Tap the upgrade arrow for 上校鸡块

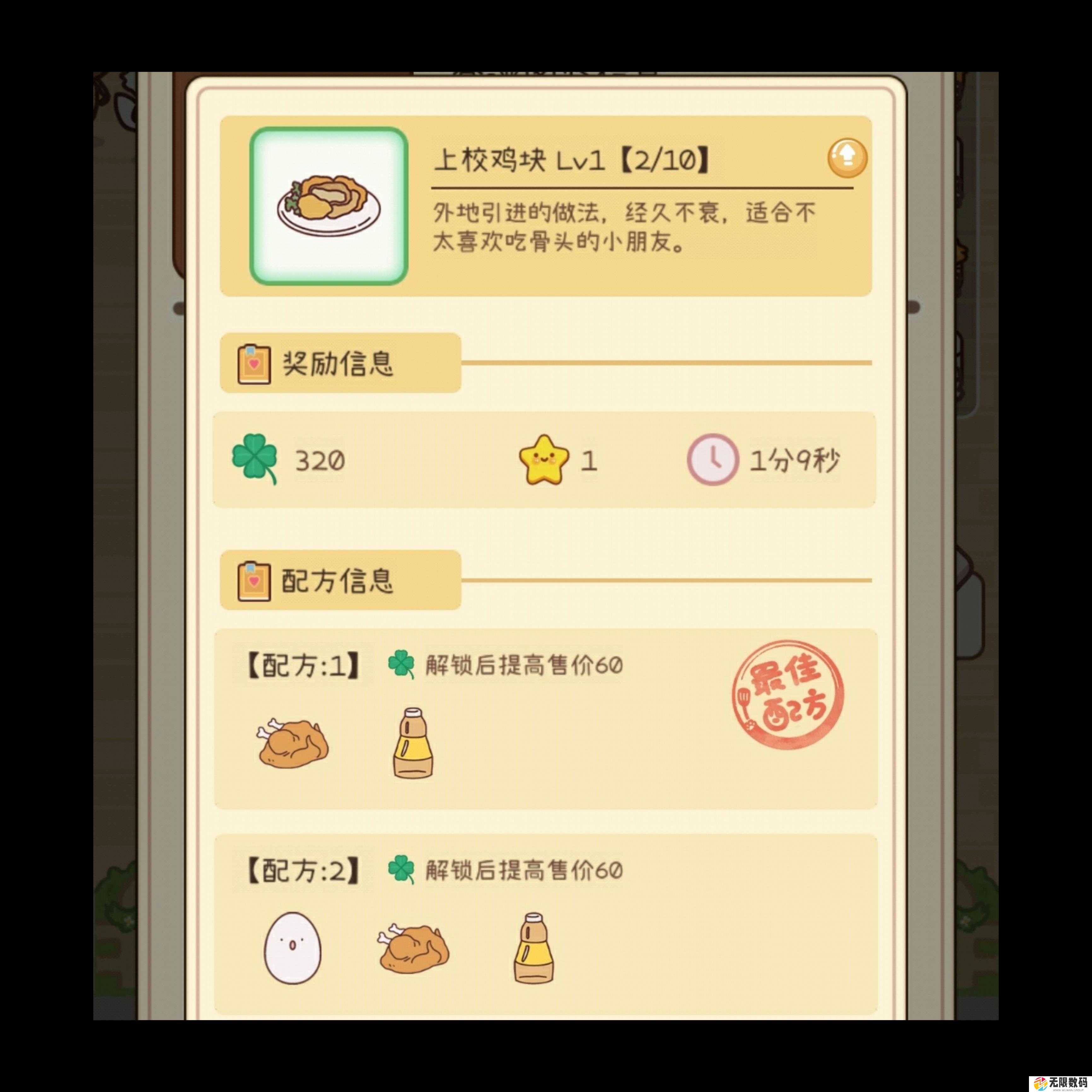tap(847, 158)
